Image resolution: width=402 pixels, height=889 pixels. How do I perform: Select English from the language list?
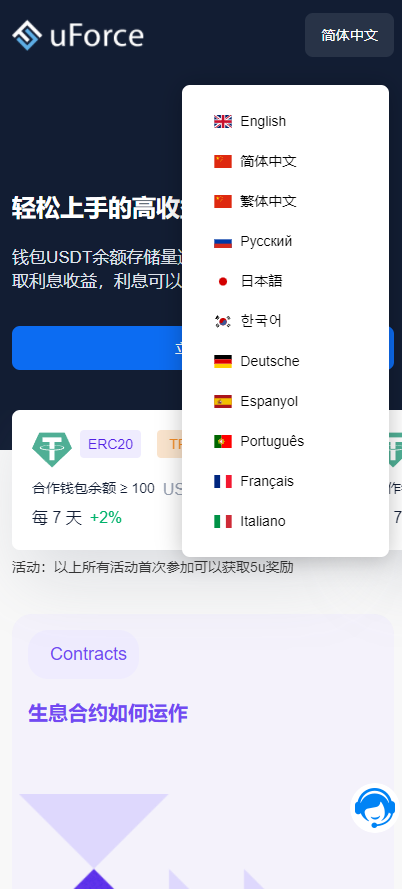[285, 121]
